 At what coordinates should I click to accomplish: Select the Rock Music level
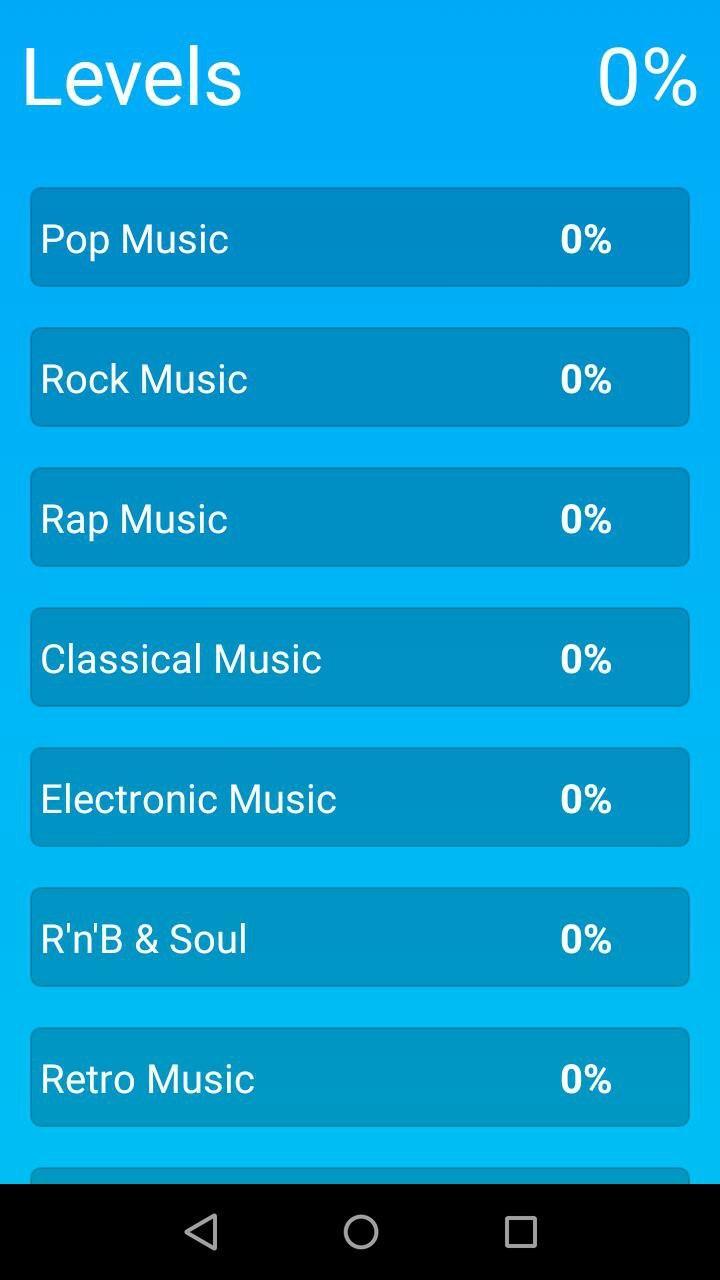[359, 377]
